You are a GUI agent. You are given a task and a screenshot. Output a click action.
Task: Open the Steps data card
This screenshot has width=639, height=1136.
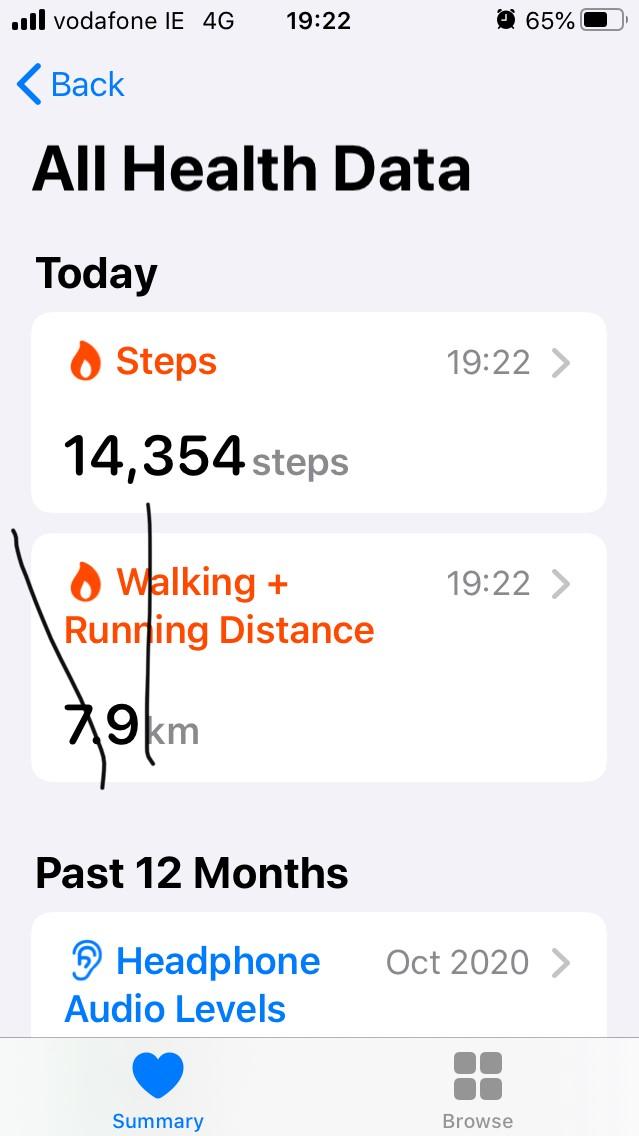click(318, 412)
